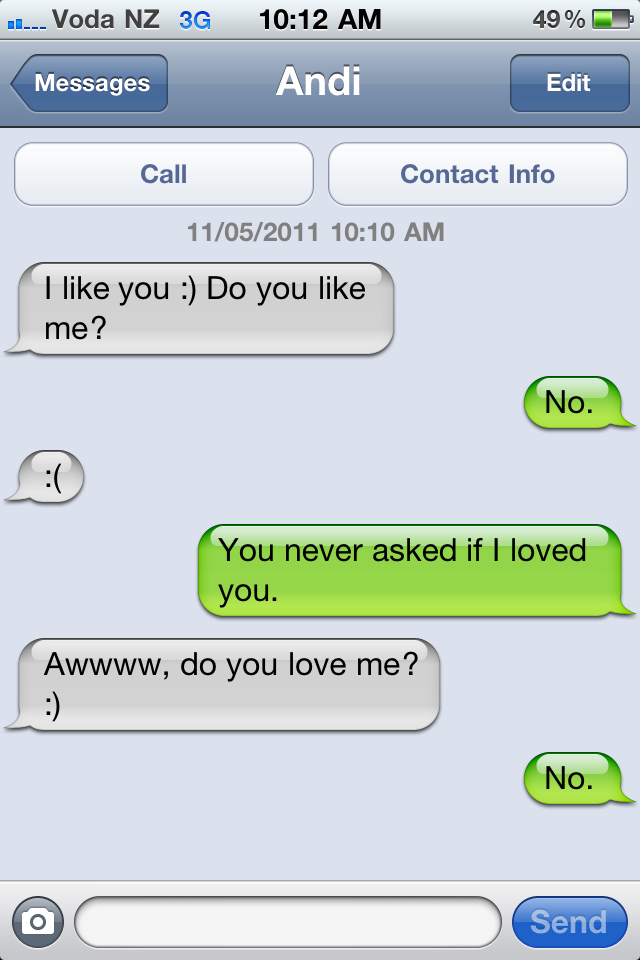The width and height of the screenshot is (640, 960).
Task: Focus the message text field
Action: click(287, 921)
